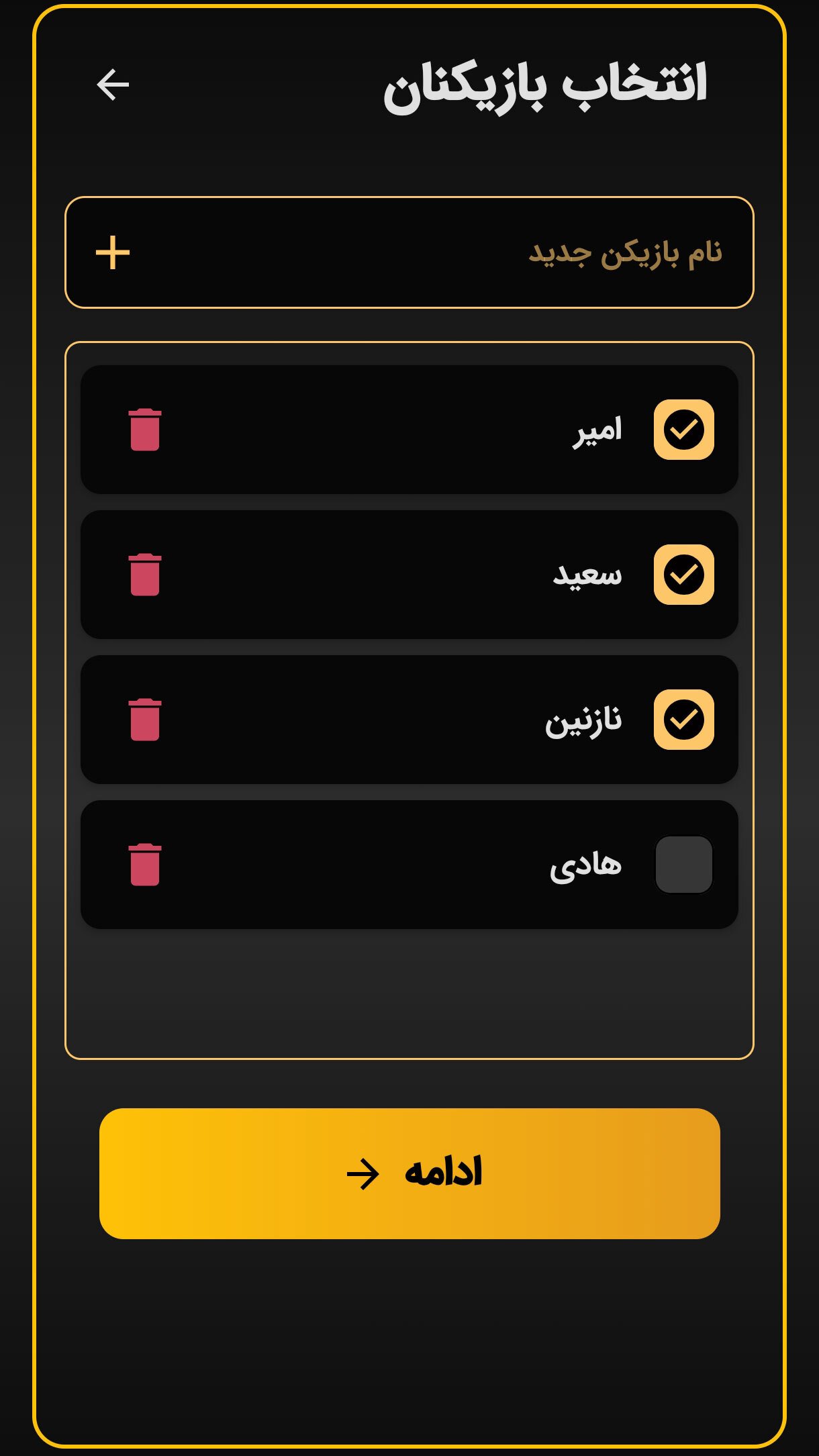Select the checkbox for هادی
The image size is (819, 1456).
coord(683,865)
